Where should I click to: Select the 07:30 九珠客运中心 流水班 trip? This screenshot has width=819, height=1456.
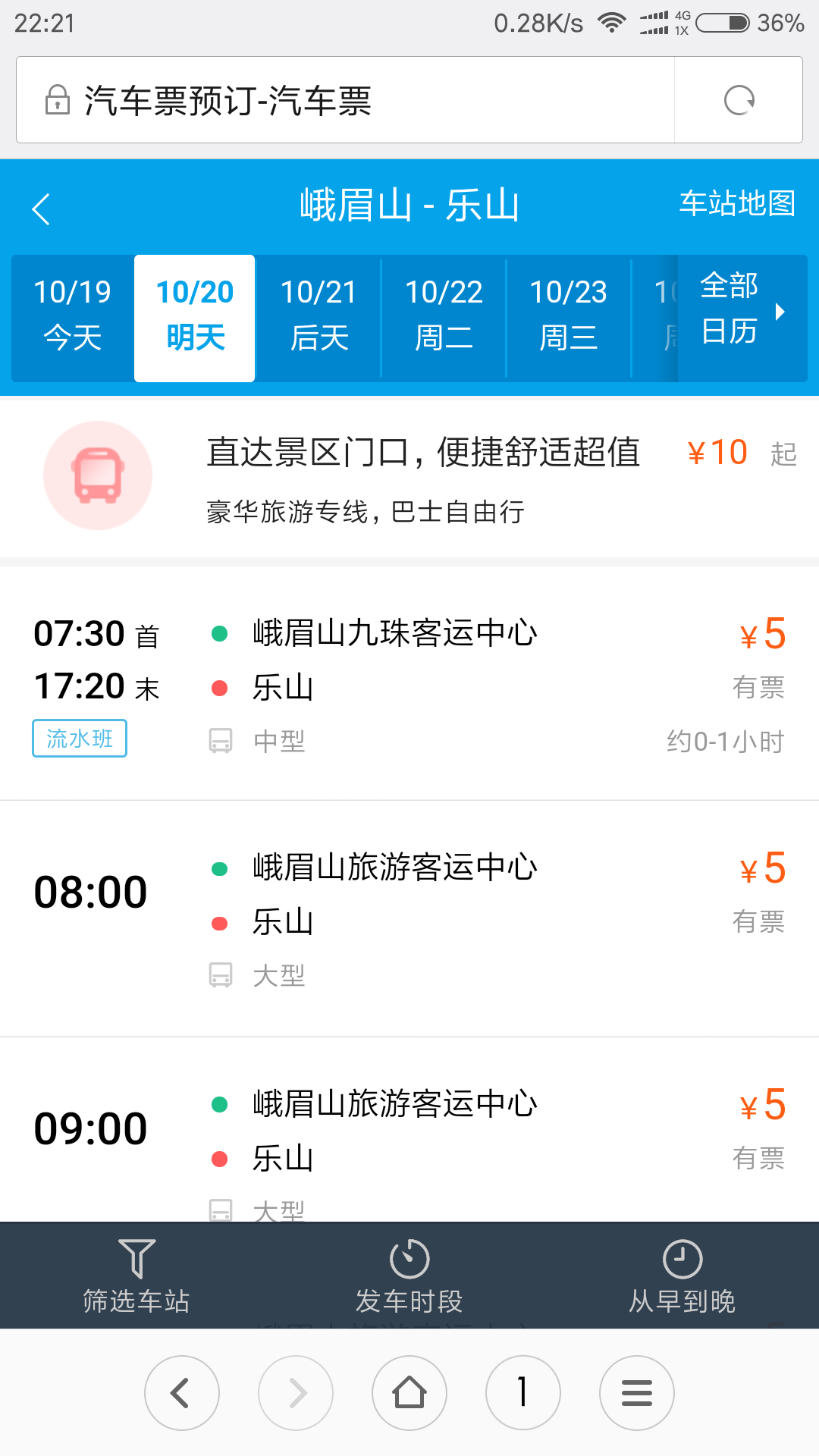point(409,684)
